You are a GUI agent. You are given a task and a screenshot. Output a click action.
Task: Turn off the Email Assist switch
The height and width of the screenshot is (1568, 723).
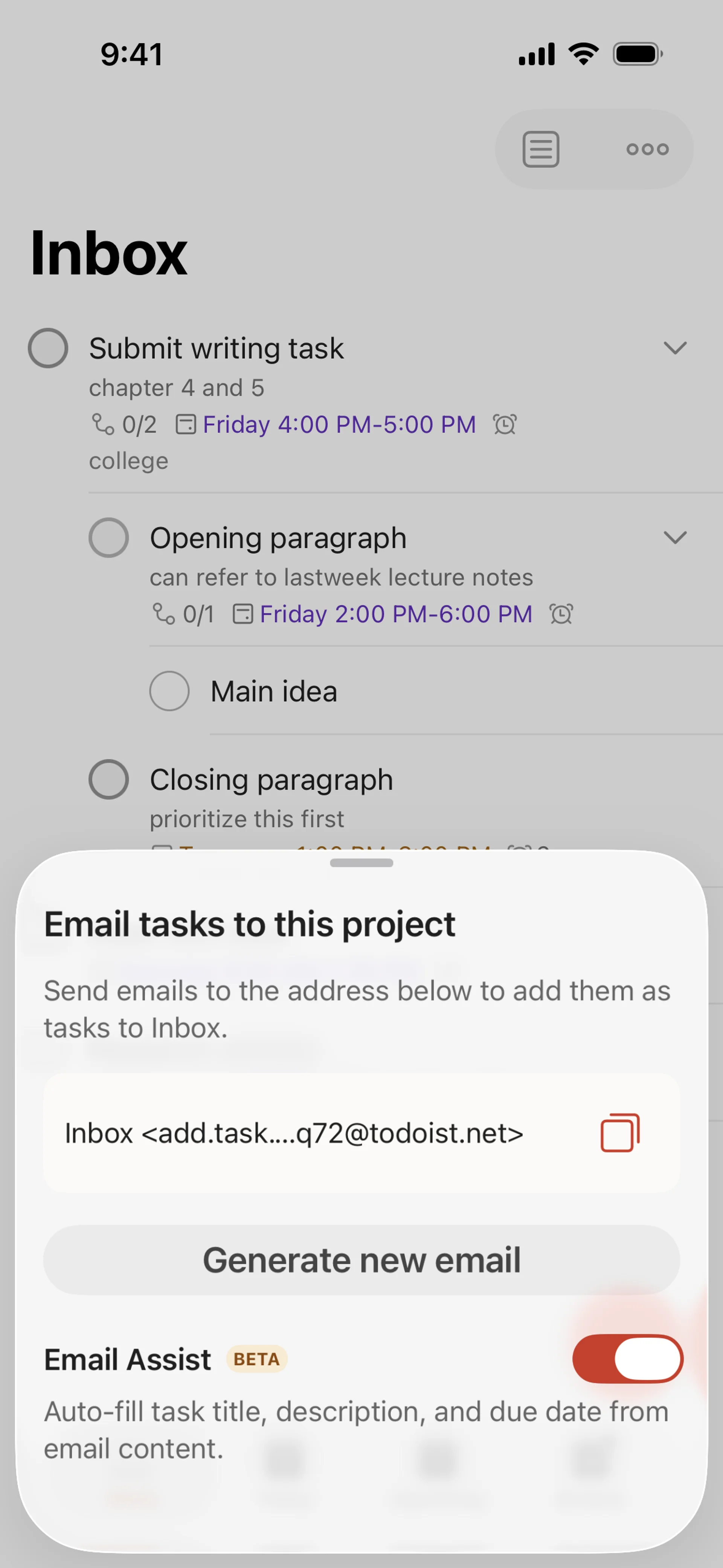click(627, 1359)
